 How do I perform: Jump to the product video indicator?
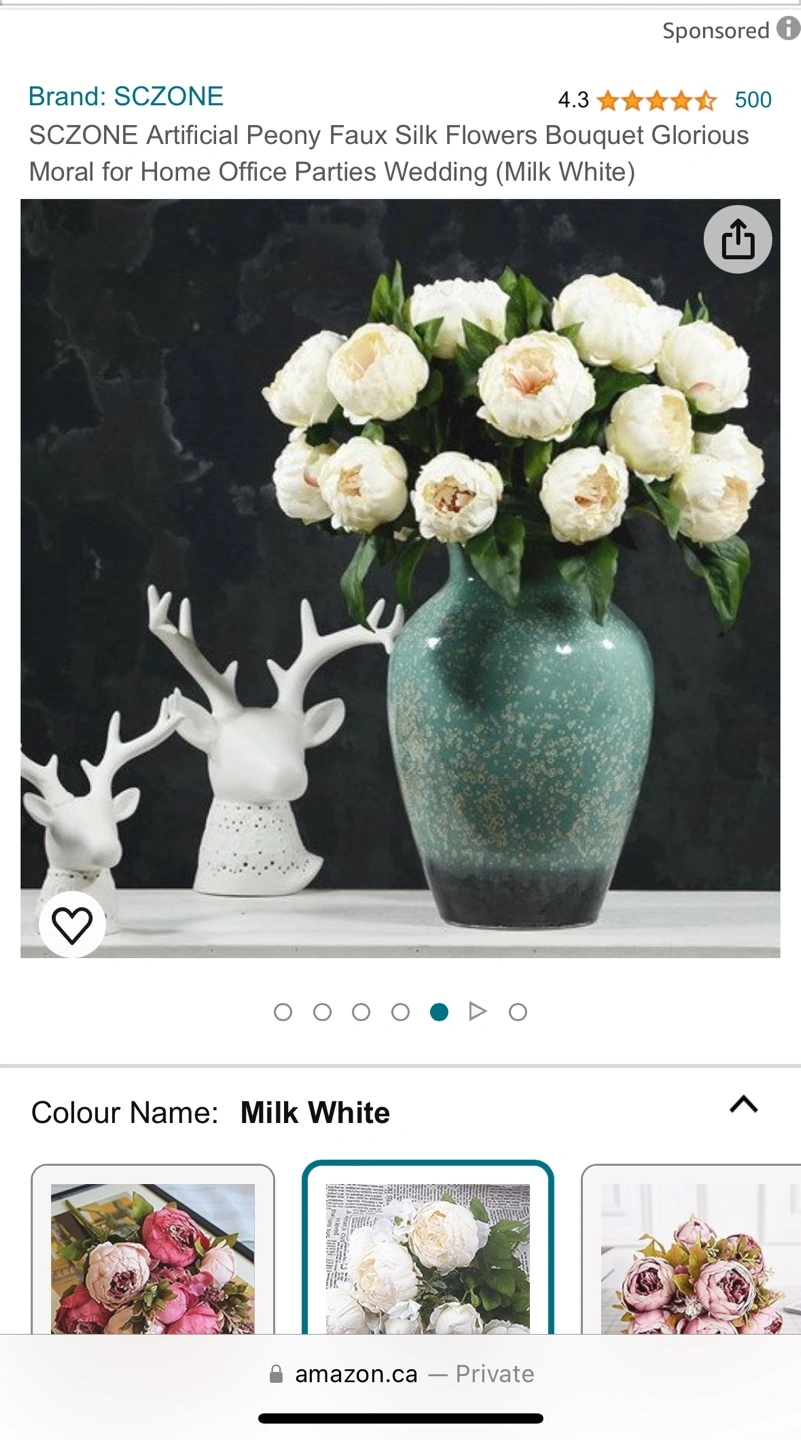point(478,1012)
